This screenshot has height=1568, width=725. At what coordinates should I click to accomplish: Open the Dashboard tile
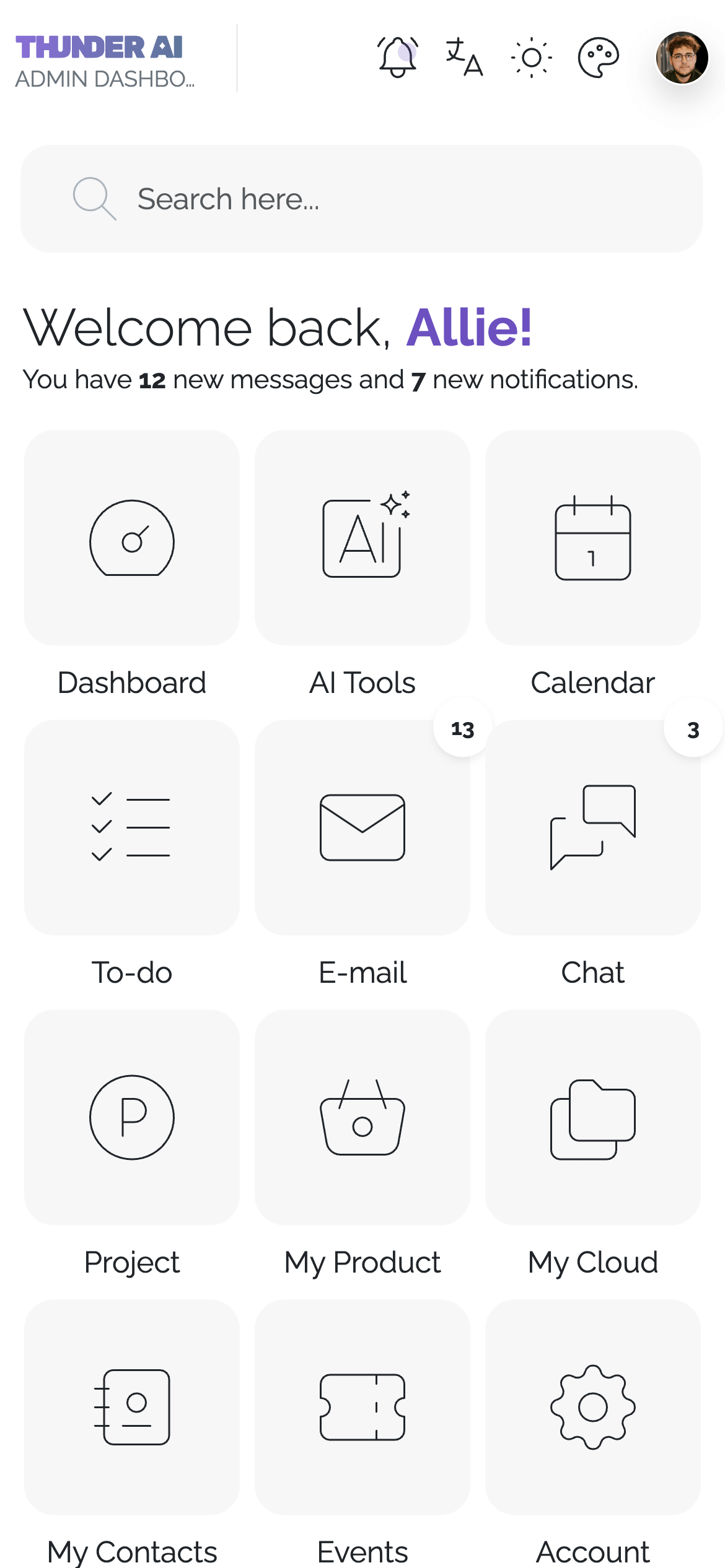click(132, 538)
